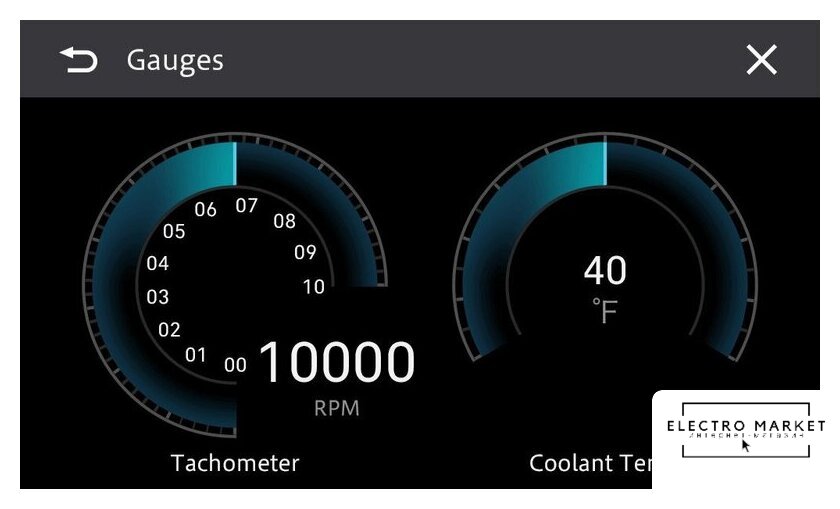Viewport: 840px width, 509px height.
Task: Close the Gauges screen
Action: (x=761, y=61)
